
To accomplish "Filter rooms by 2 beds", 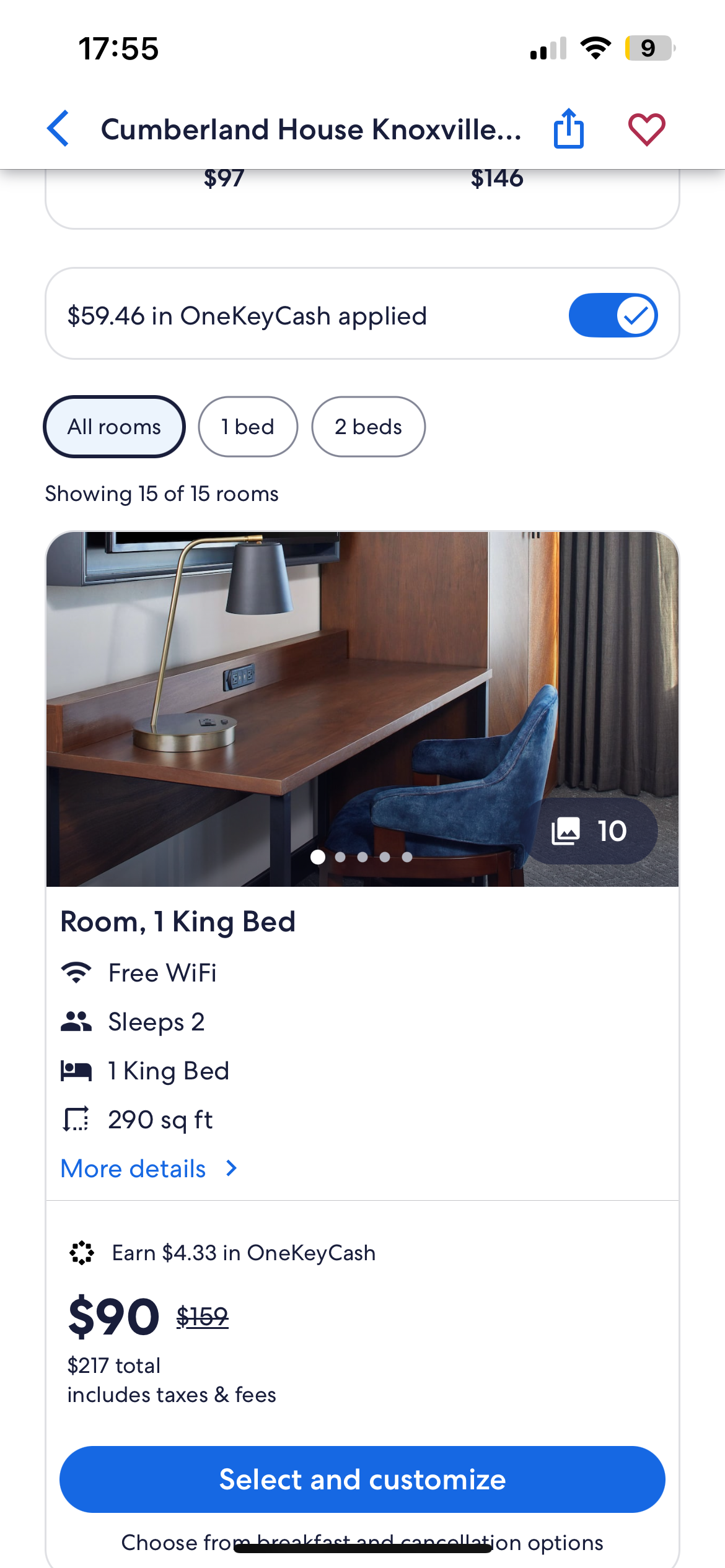I will pyautogui.click(x=368, y=427).
